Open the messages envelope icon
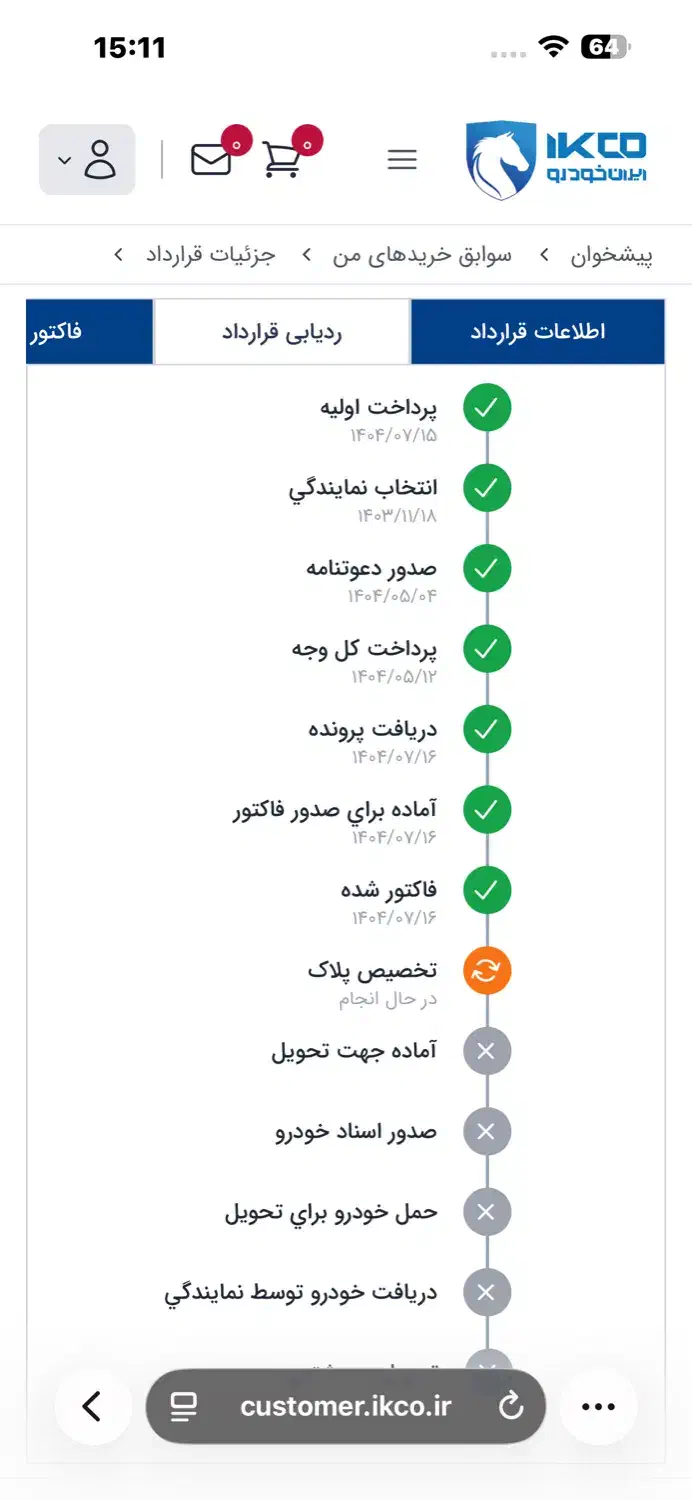 point(211,160)
